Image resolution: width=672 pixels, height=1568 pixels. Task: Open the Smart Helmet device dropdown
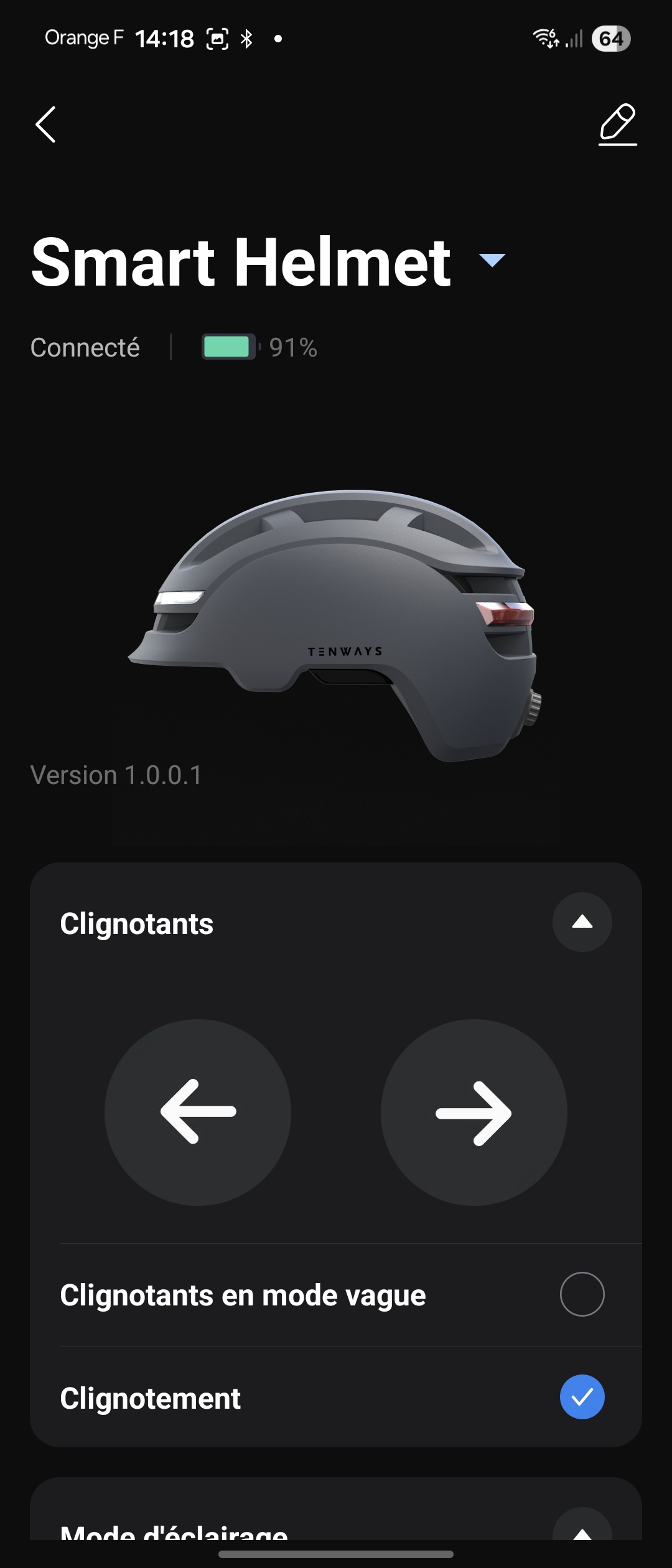[x=492, y=260]
